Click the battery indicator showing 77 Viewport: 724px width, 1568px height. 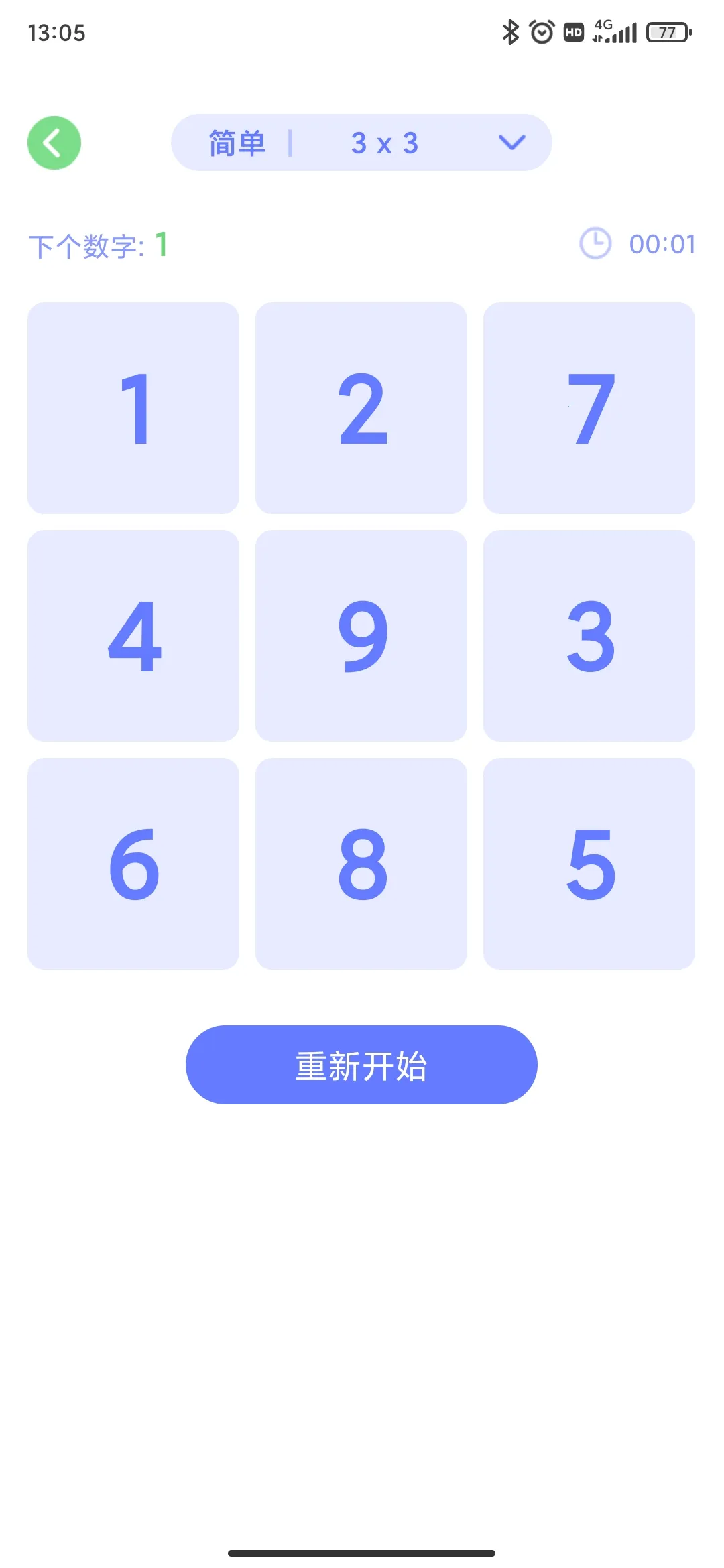pyautogui.click(x=667, y=31)
